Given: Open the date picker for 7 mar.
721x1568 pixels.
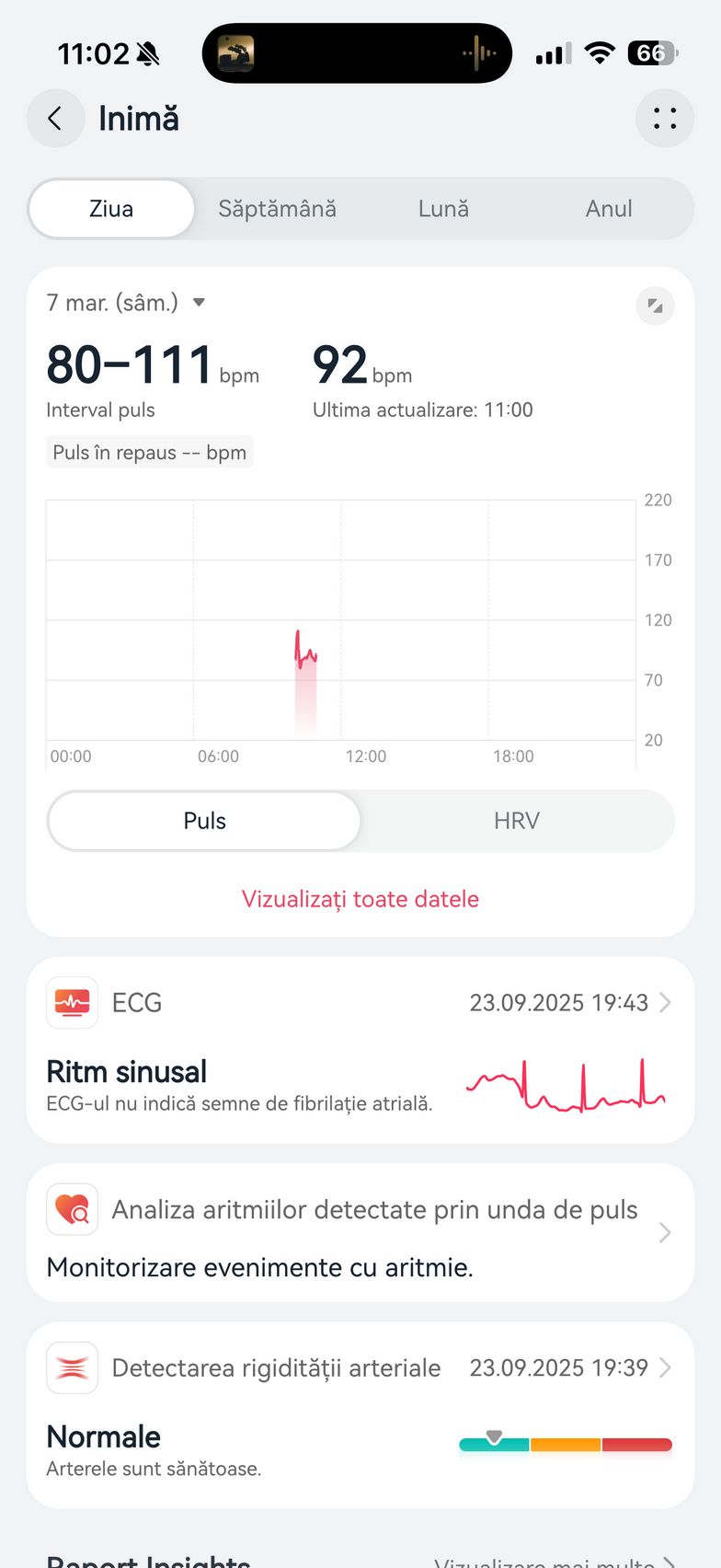Looking at the screenshot, I should 126,303.
